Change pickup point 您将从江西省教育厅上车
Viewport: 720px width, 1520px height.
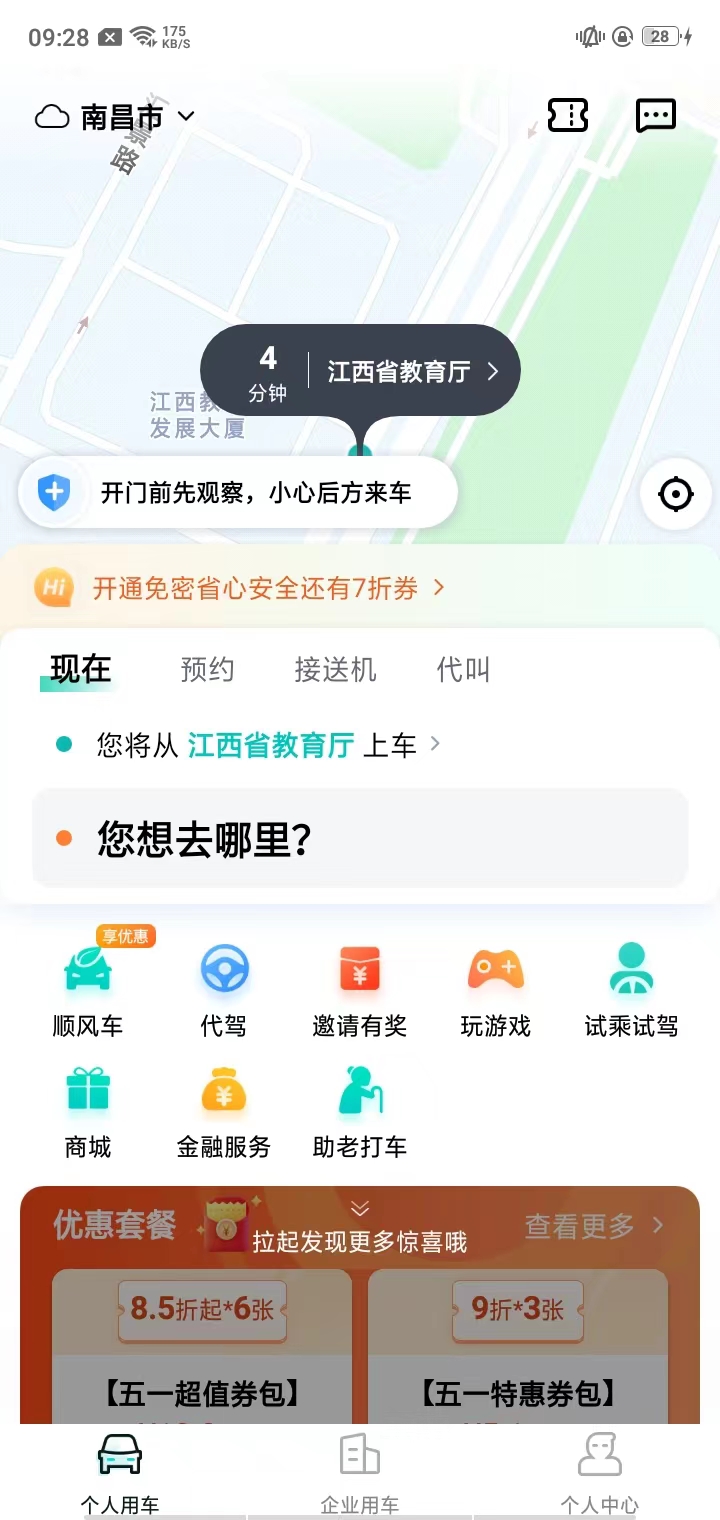pyautogui.click(x=270, y=745)
